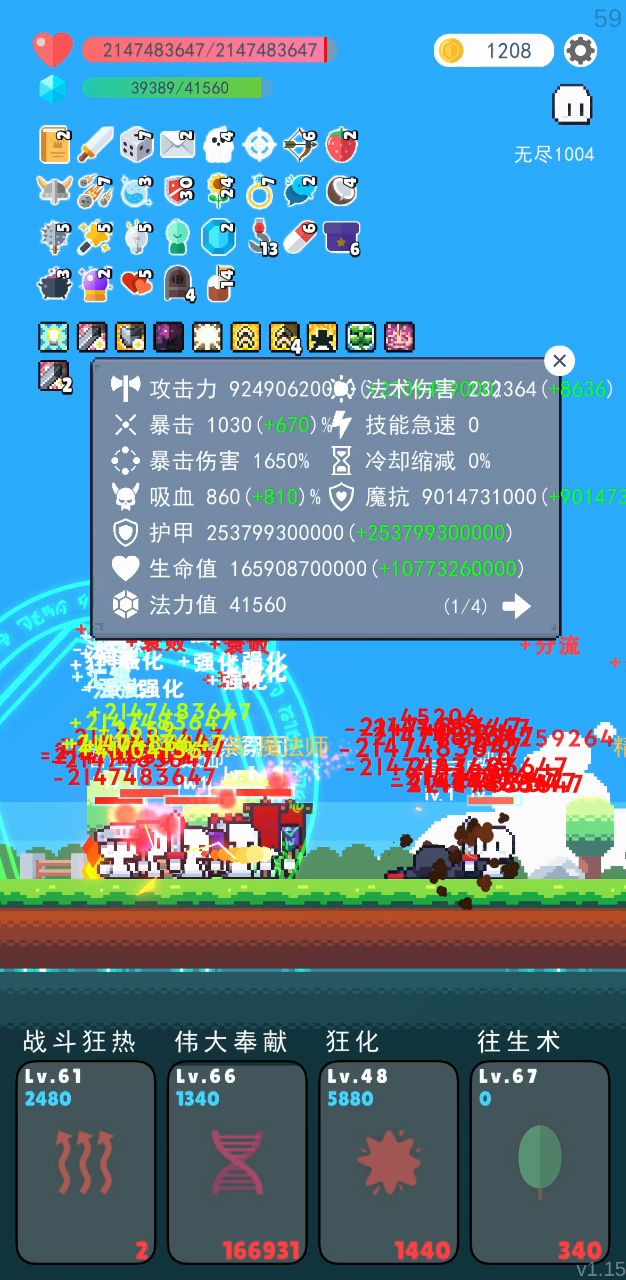This screenshot has width=626, height=1280.
Task: Open the settings gear
Action: [x=581, y=50]
